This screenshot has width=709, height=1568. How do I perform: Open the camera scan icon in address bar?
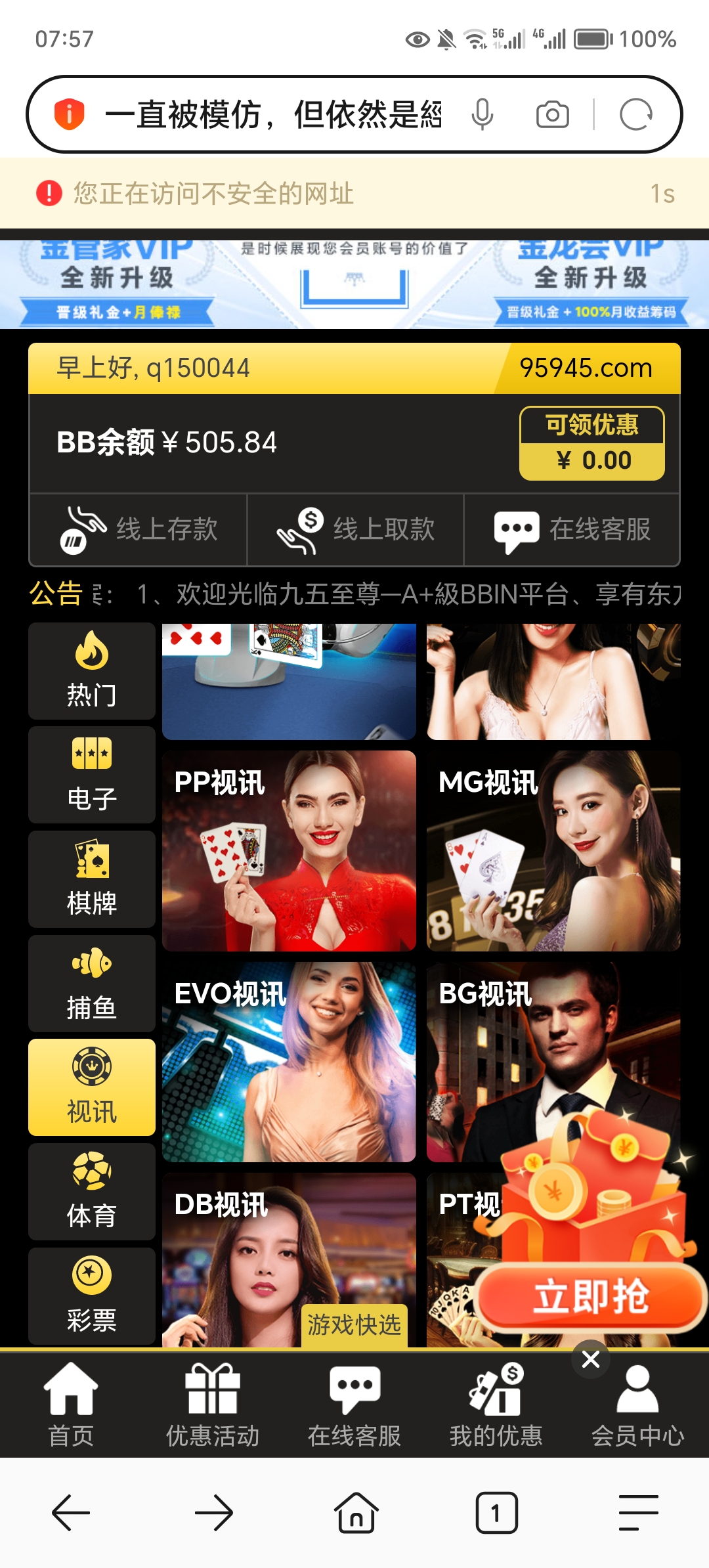(x=552, y=115)
